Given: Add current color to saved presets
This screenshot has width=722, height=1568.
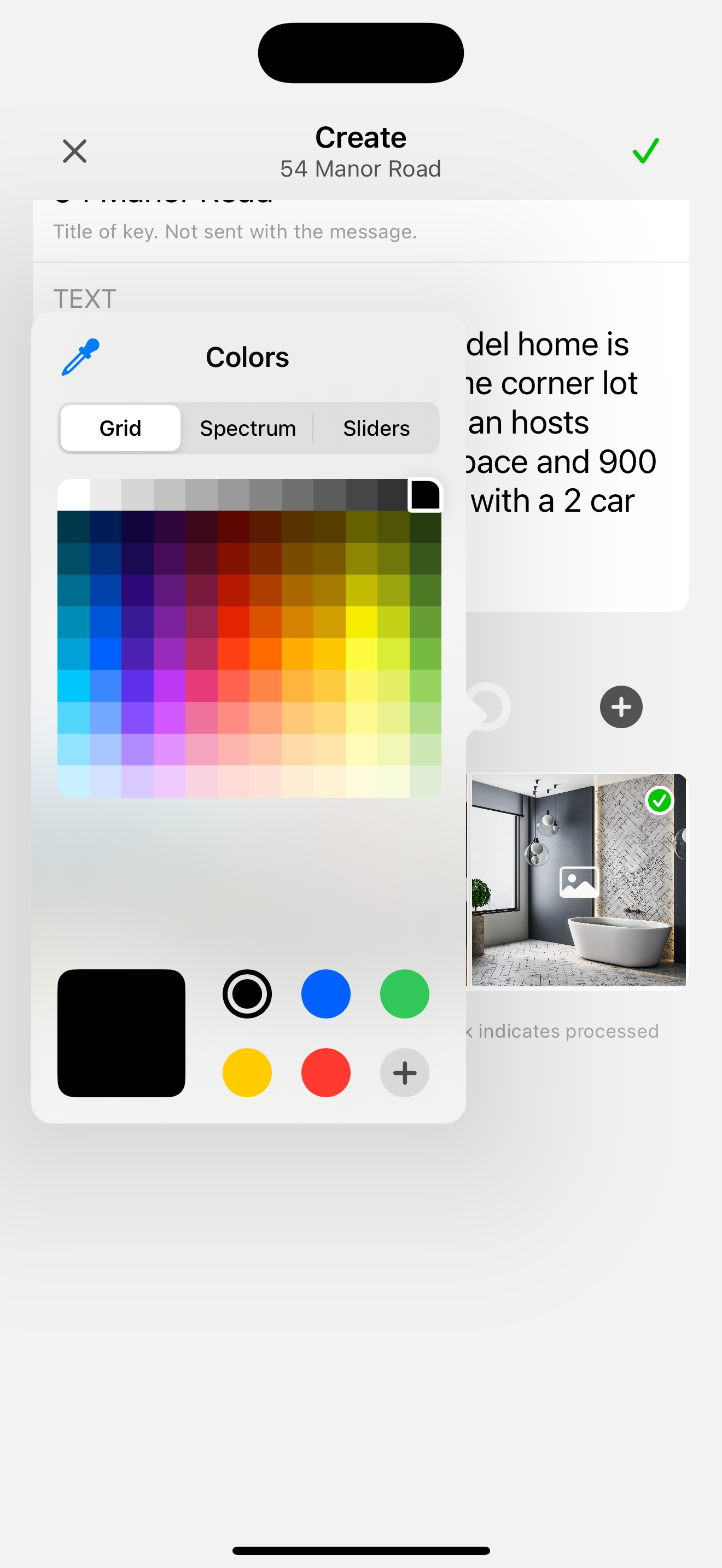Looking at the screenshot, I should click(404, 1073).
